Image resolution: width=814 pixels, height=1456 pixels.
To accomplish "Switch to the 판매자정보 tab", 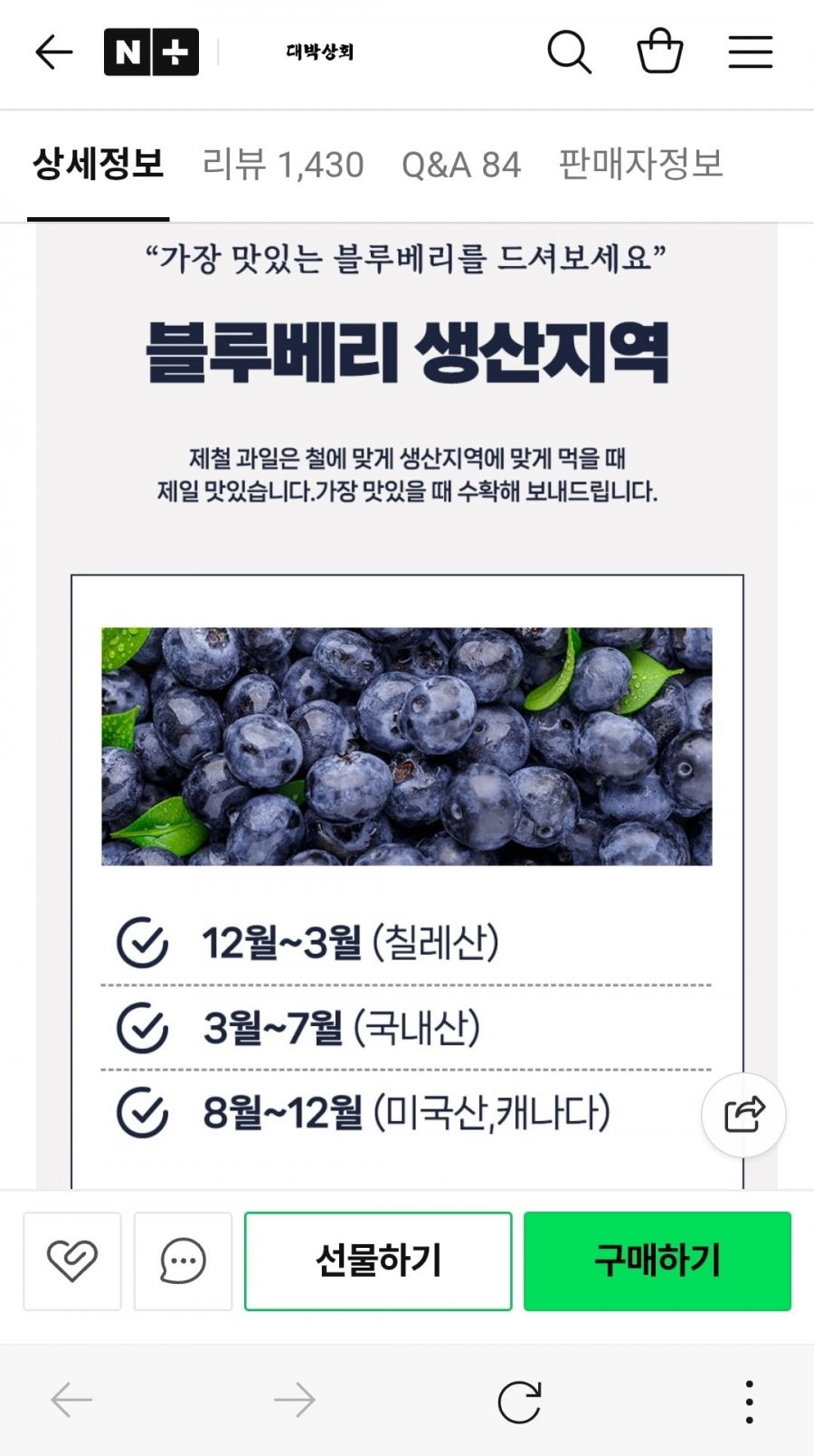I will pyautogui.click(x=640, y=166).
